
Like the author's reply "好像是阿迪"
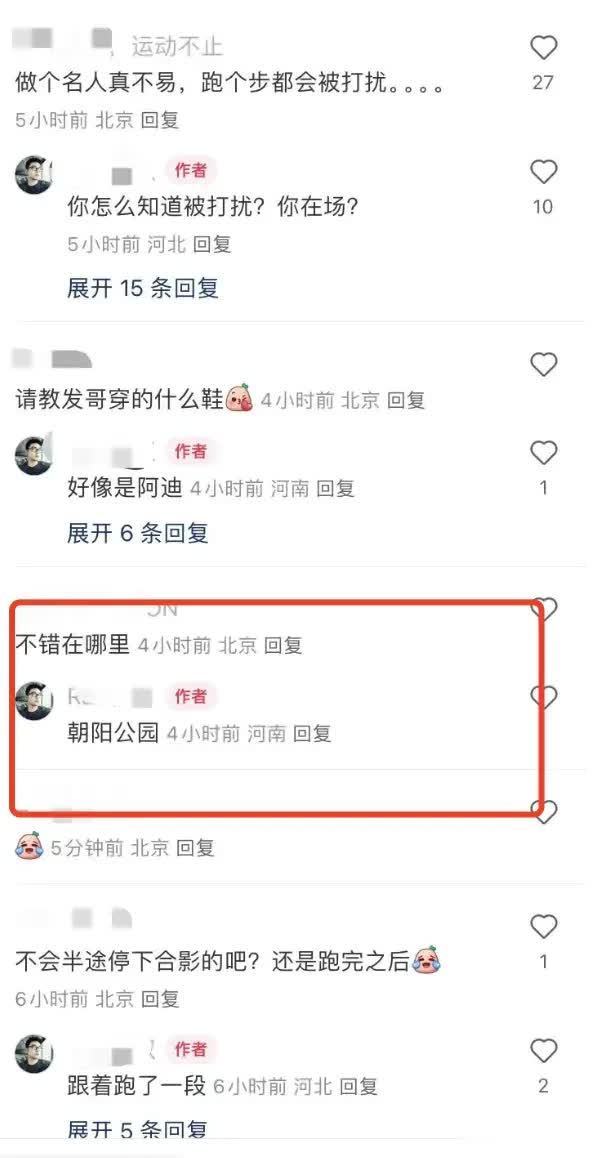click(543, 453)
